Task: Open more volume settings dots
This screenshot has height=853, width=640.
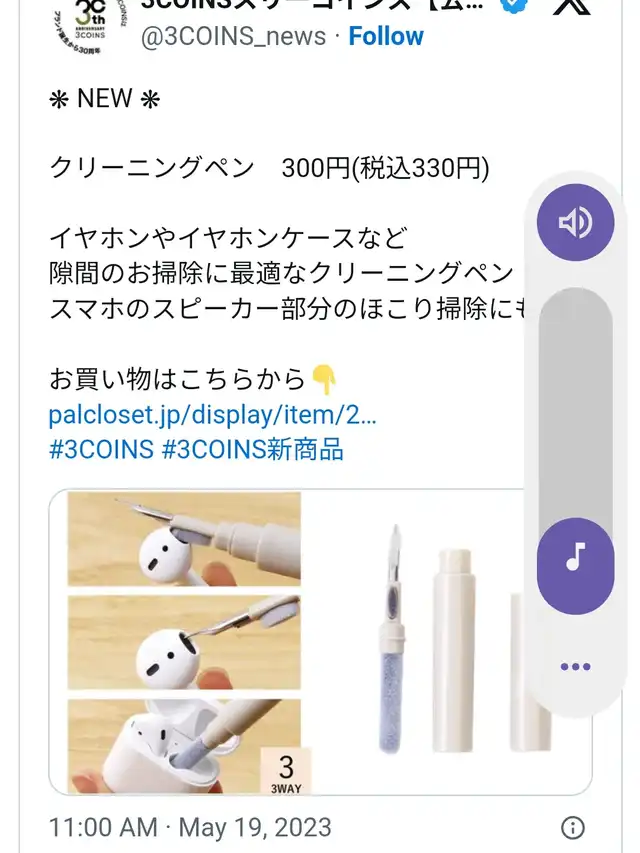Action: pyautogui.click(x=575, y=666)
